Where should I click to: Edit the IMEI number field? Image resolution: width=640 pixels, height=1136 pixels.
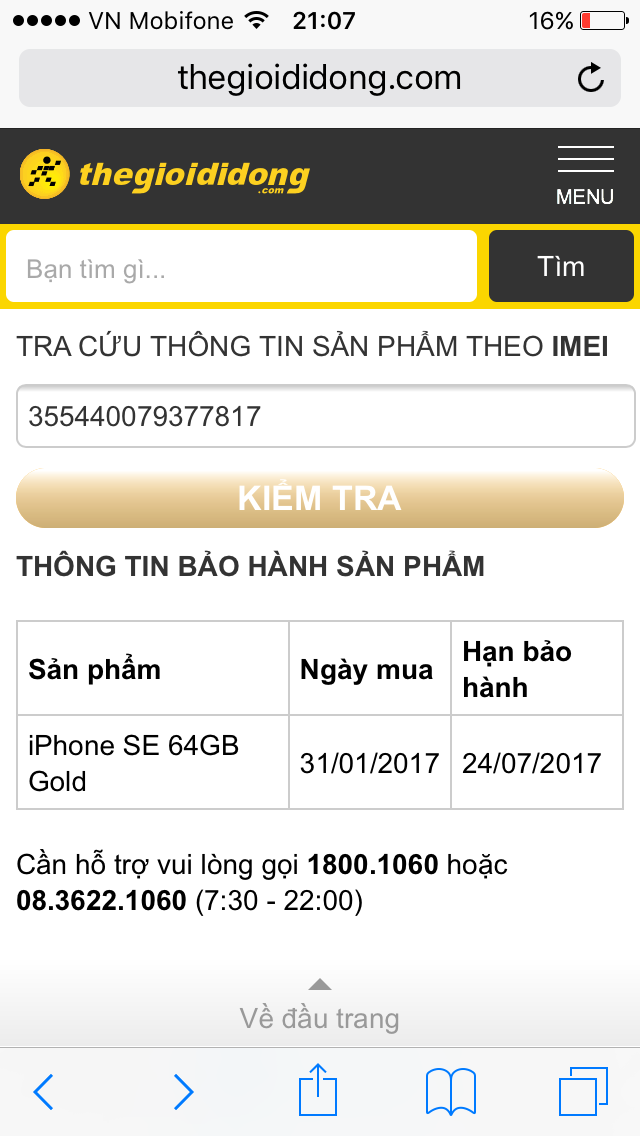325,417
